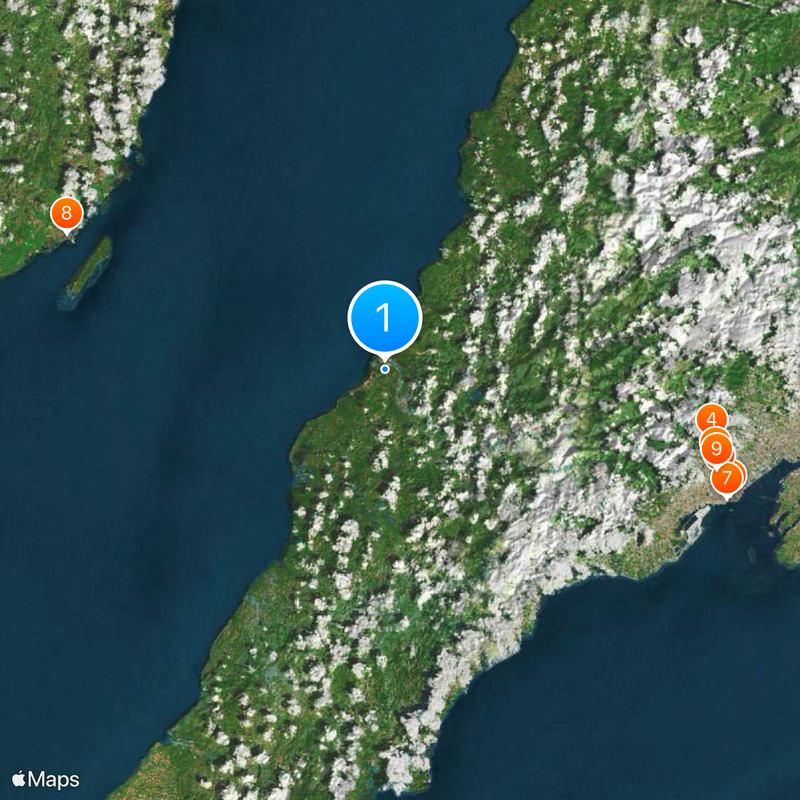Select the blue map pin numbered 1
This screenshot has height=800, width=800.
(385, 318)
